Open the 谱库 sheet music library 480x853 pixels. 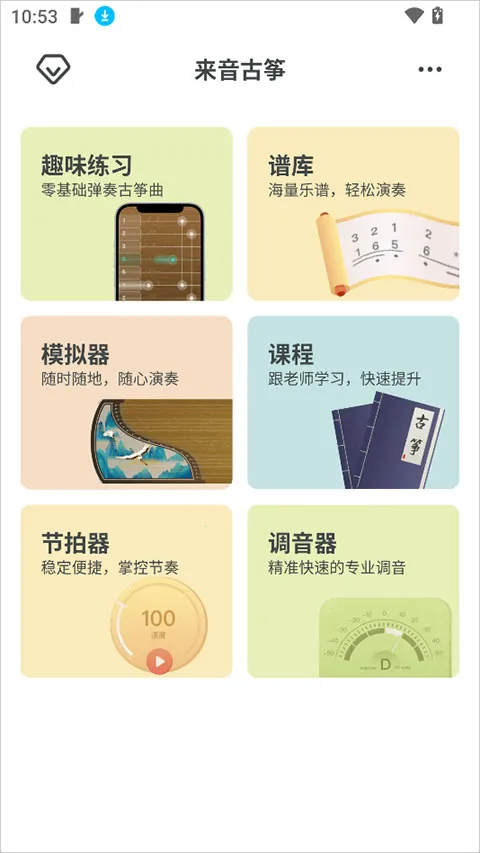[x=353, y=214]
